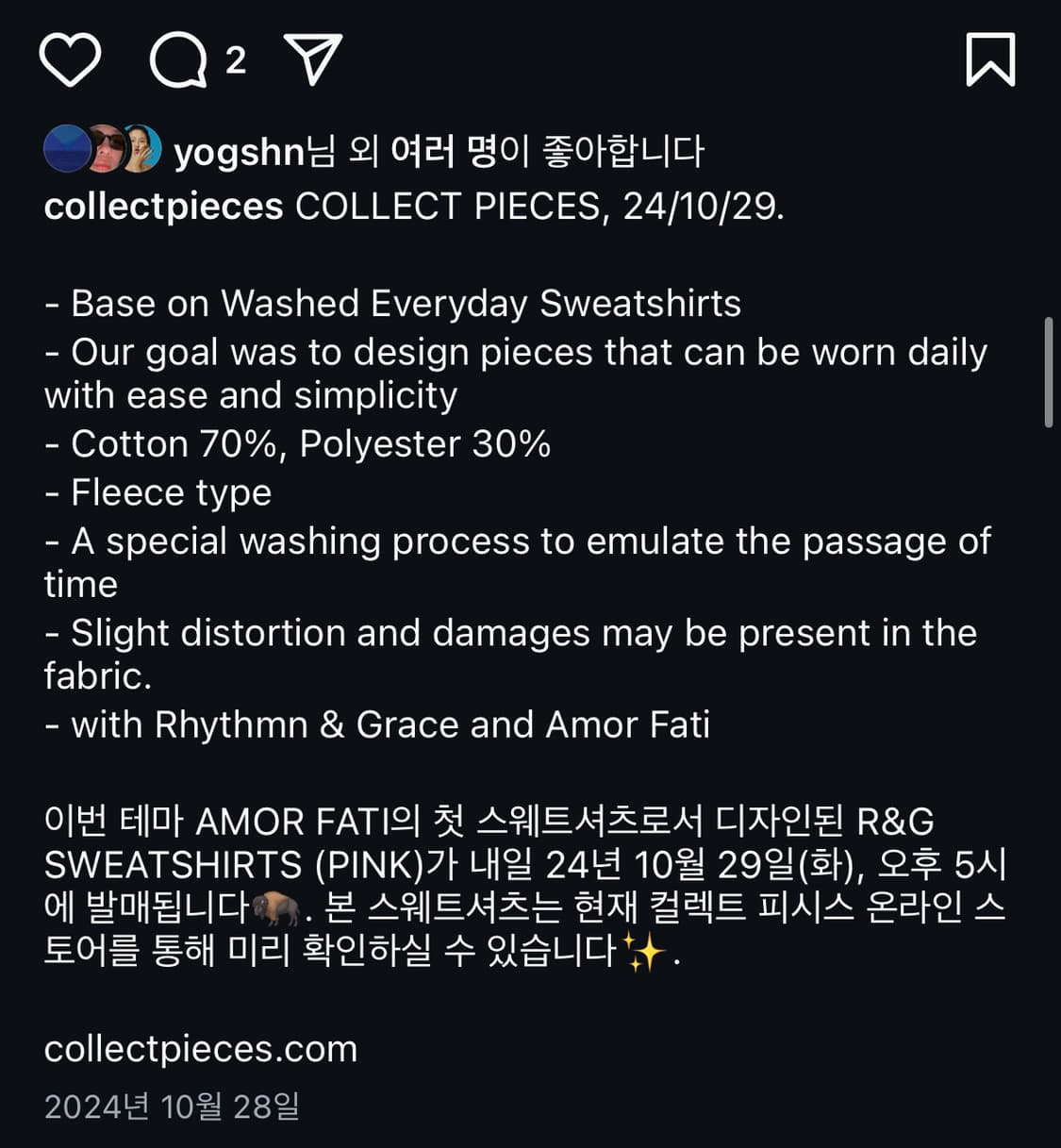Click the comment count 2
1061x1148 pixels.
click(235, 62)
